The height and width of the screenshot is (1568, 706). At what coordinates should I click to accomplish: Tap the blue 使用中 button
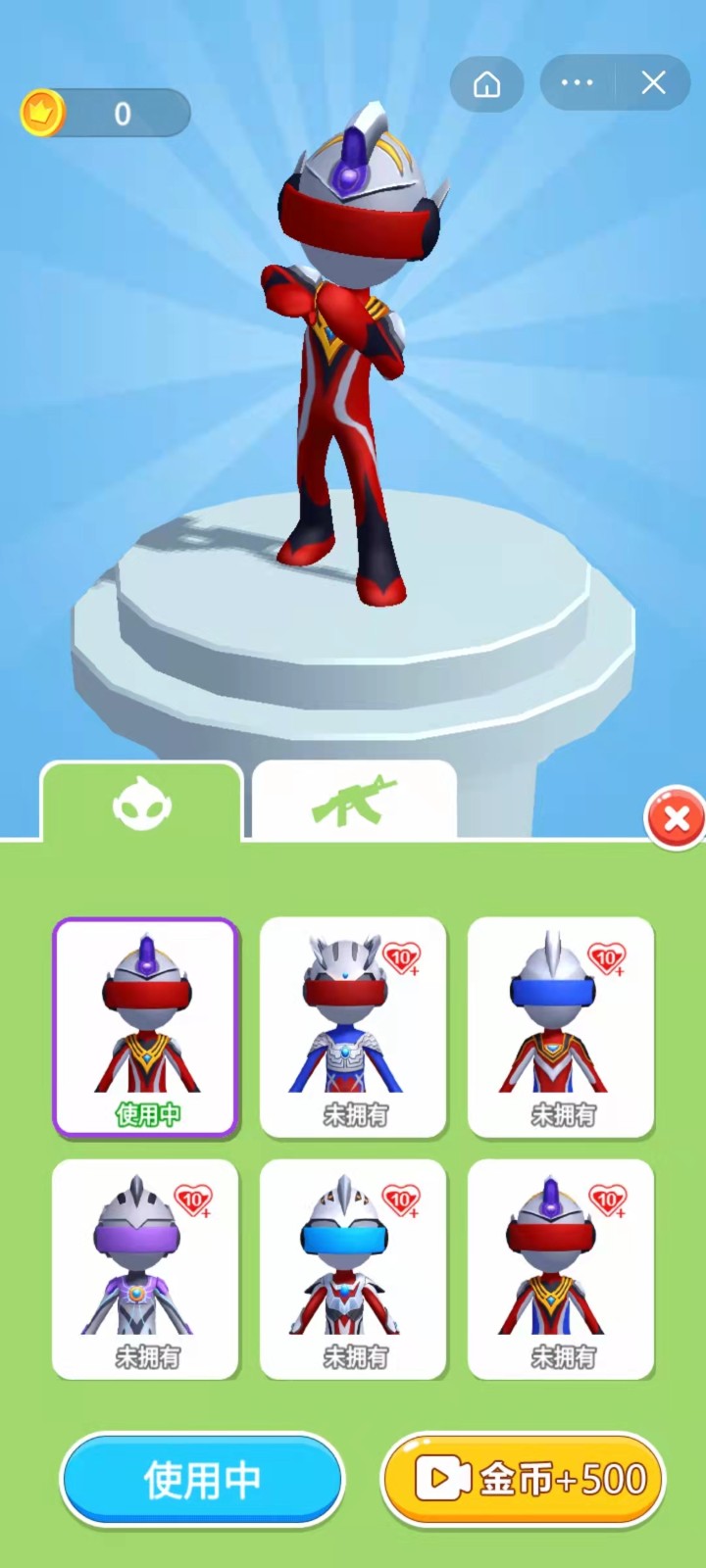(202, 1480)
